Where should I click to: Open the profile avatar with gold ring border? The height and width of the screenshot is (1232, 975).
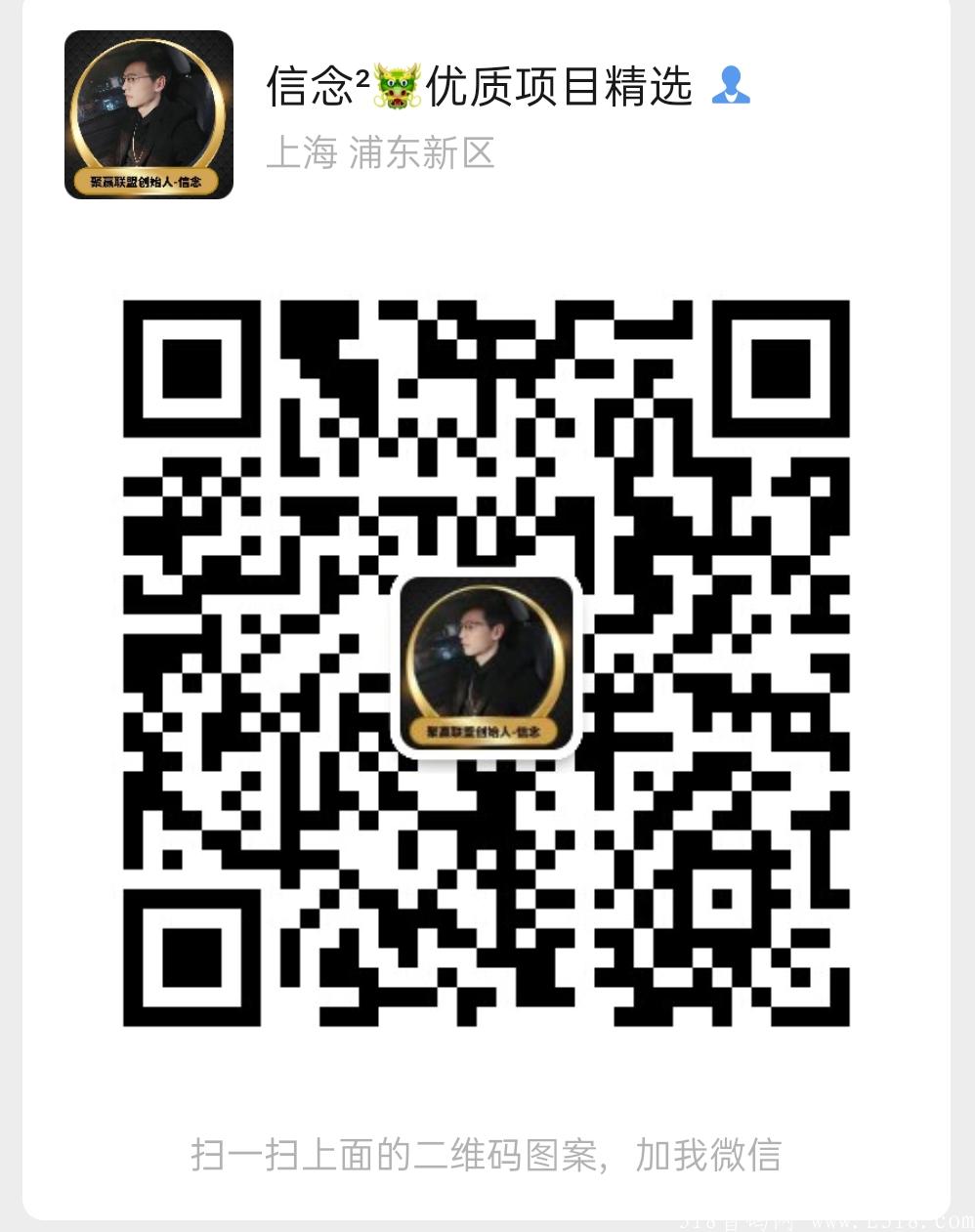point(148,112)
